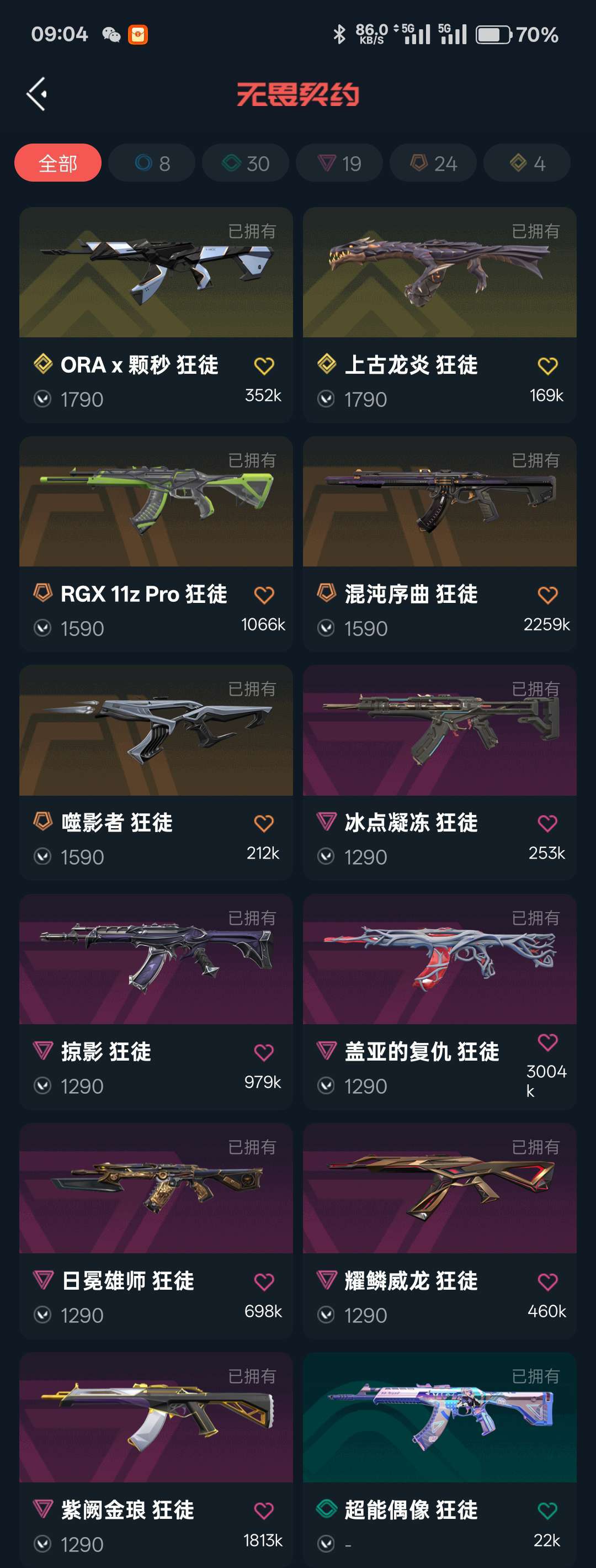The image size is (596, 1568).
Task: Go back using the top-left arrow
Action: pos(37,94)
